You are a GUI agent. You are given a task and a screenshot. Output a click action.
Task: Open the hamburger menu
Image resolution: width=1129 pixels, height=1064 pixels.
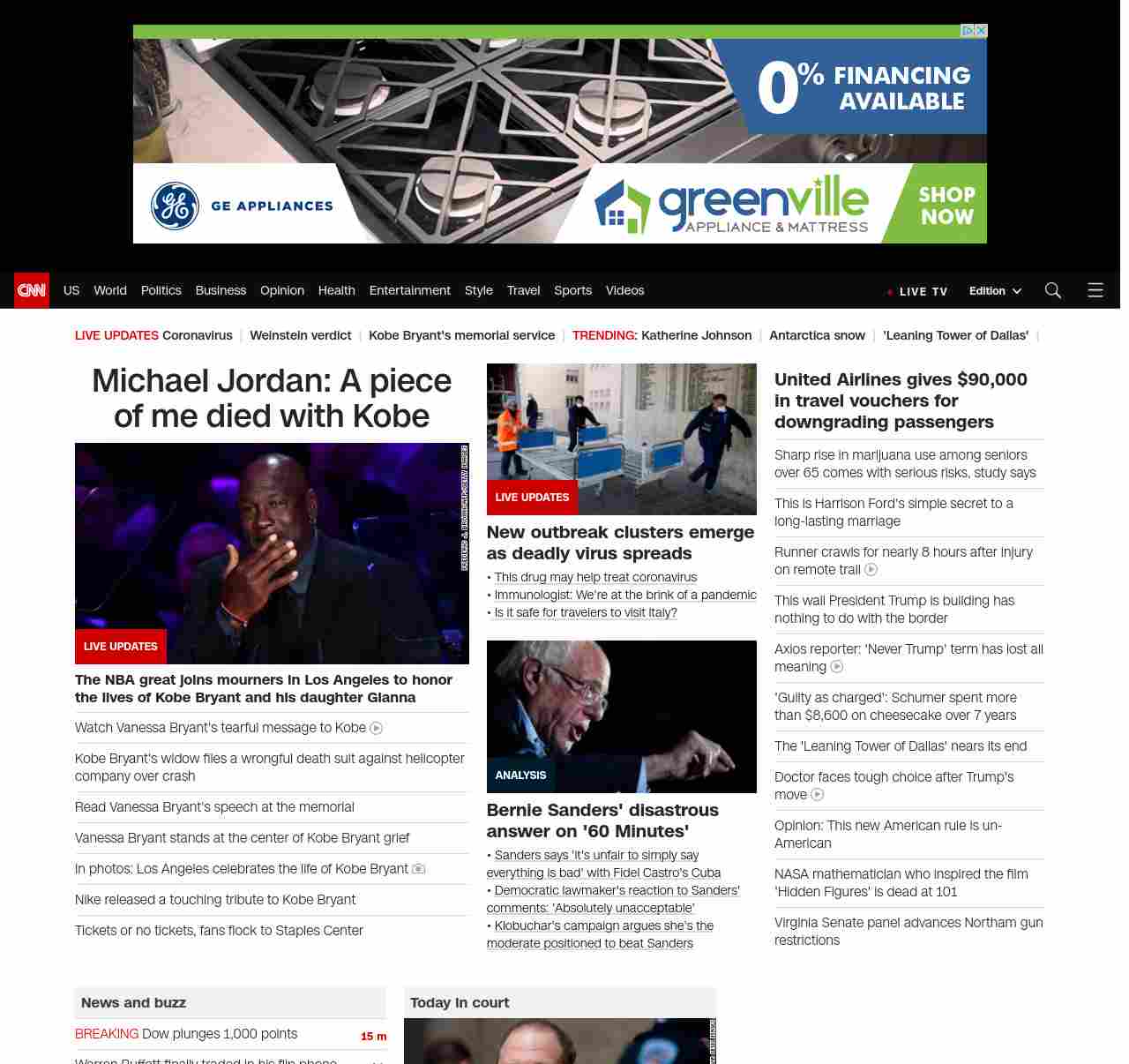[1095, 290]
